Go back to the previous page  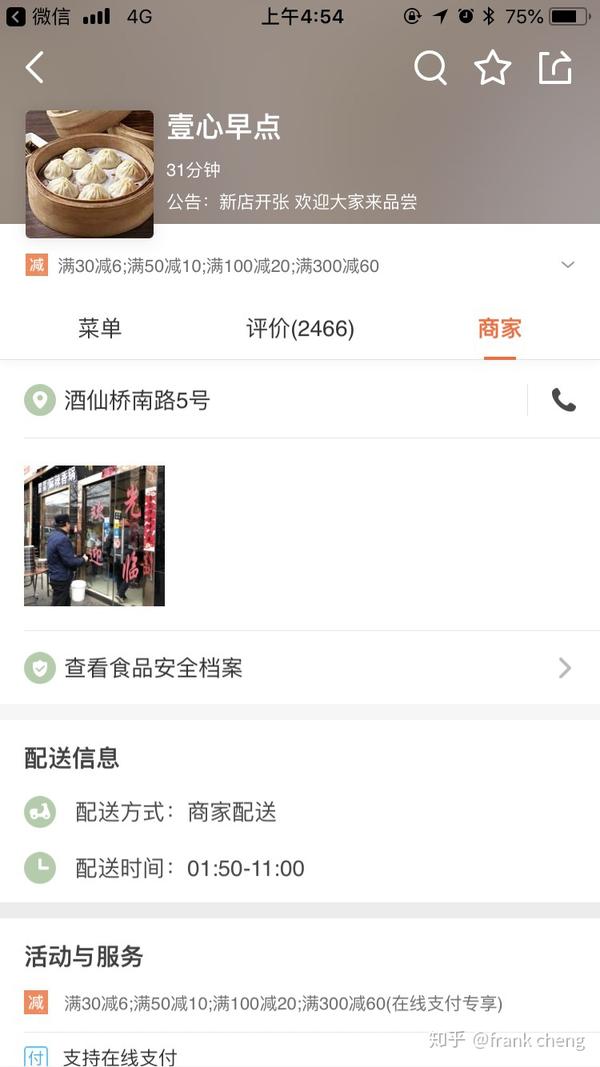tap(35, 68)
